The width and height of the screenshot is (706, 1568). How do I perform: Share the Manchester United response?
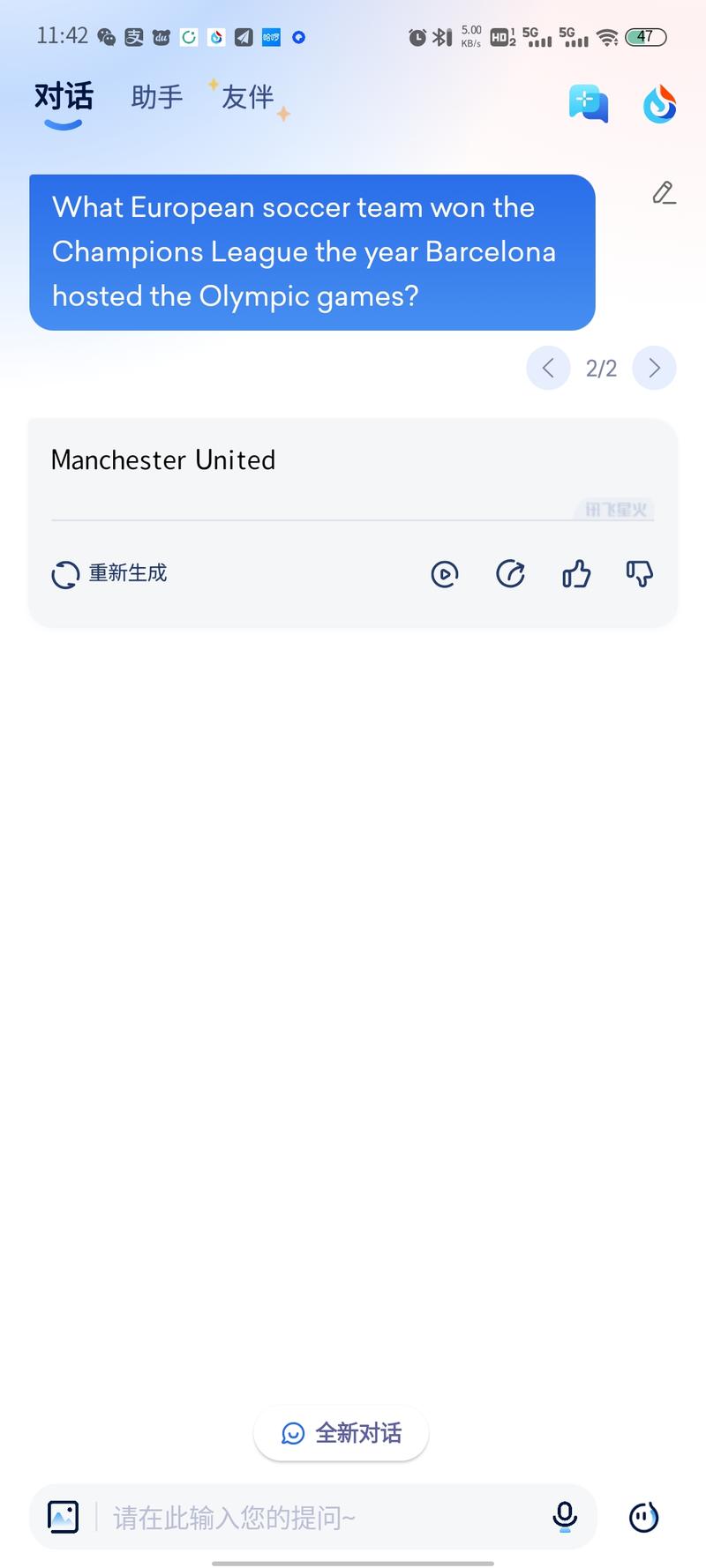(x=510, y=574)
